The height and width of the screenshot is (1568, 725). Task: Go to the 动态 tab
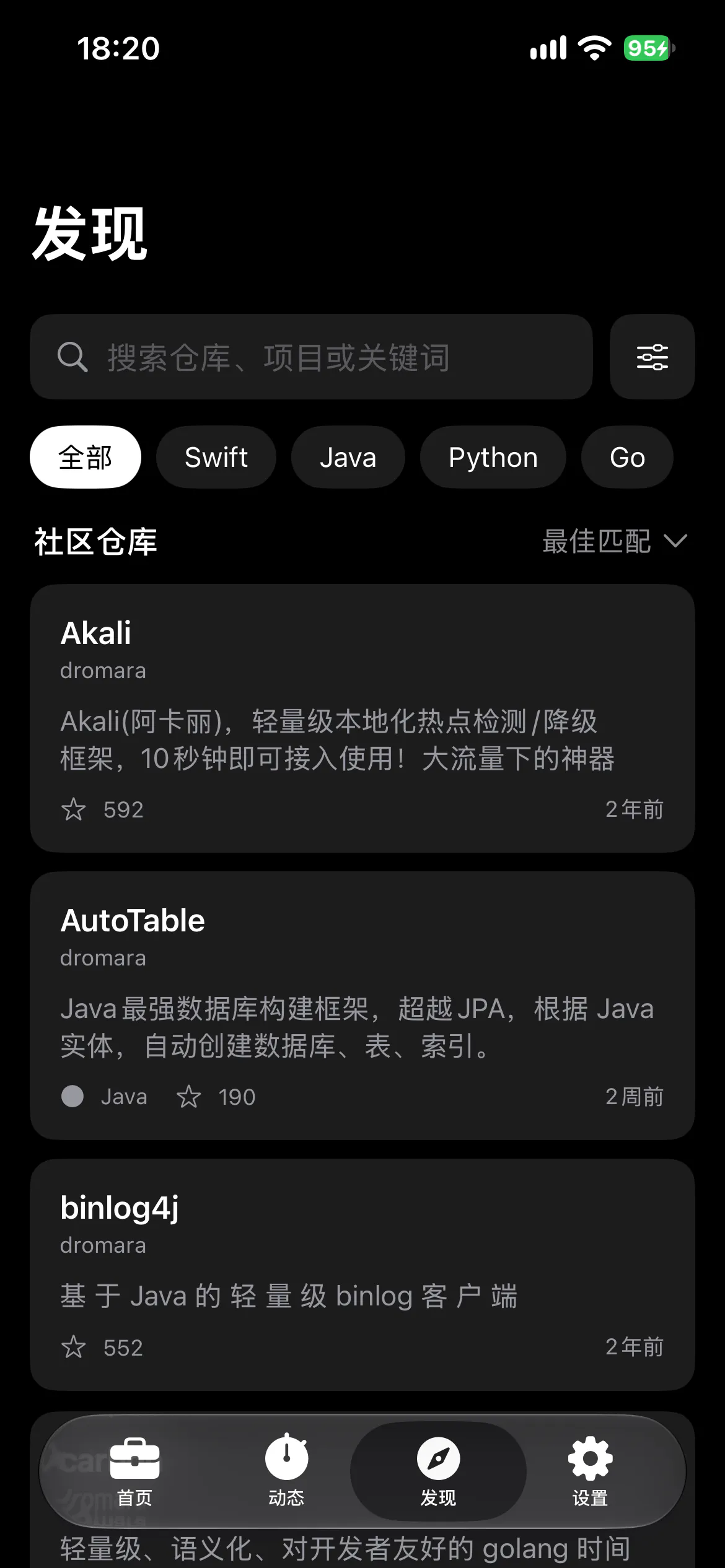click(x=286, y=1471)
